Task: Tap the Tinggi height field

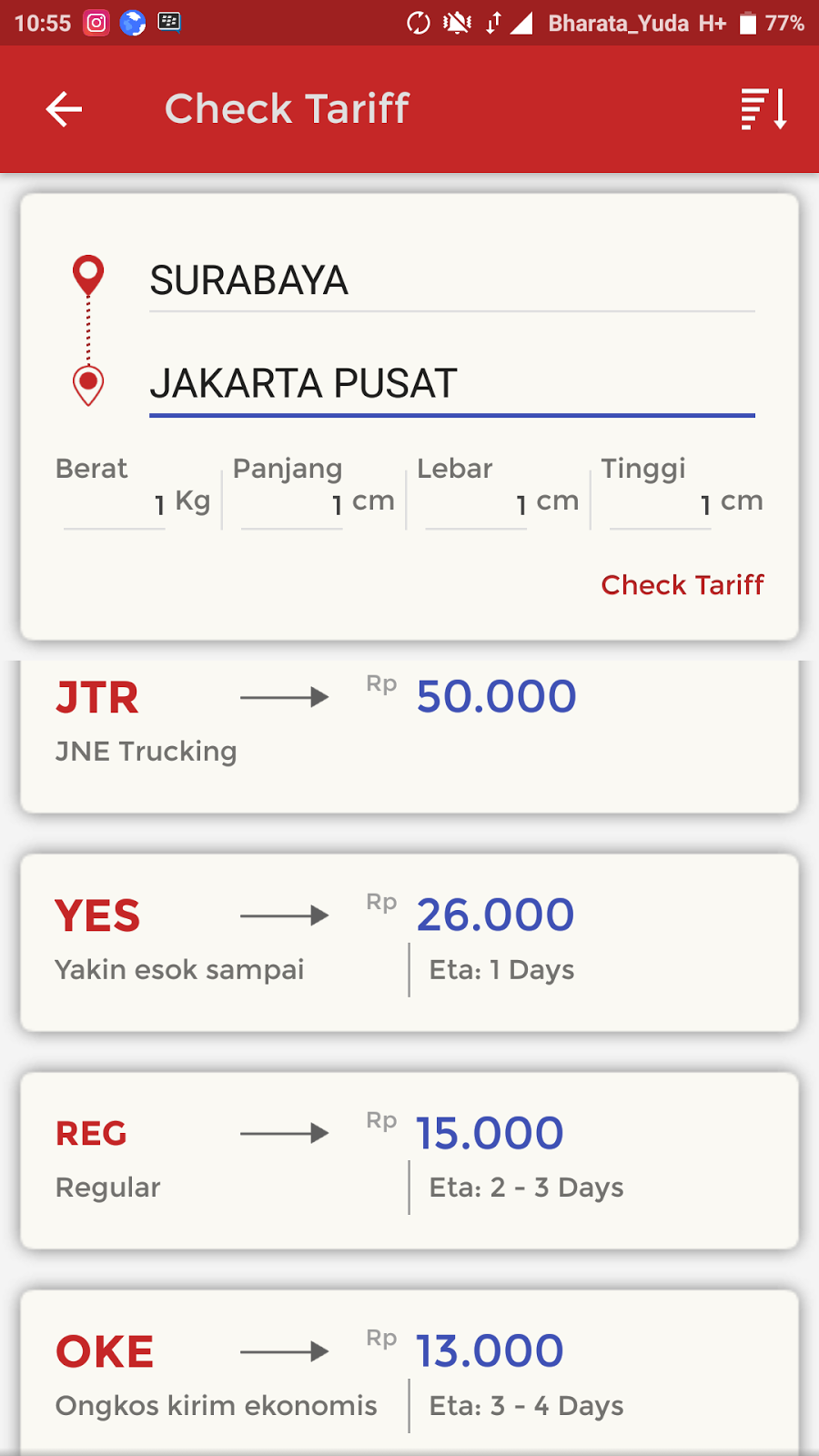Action: coord(662,504)
